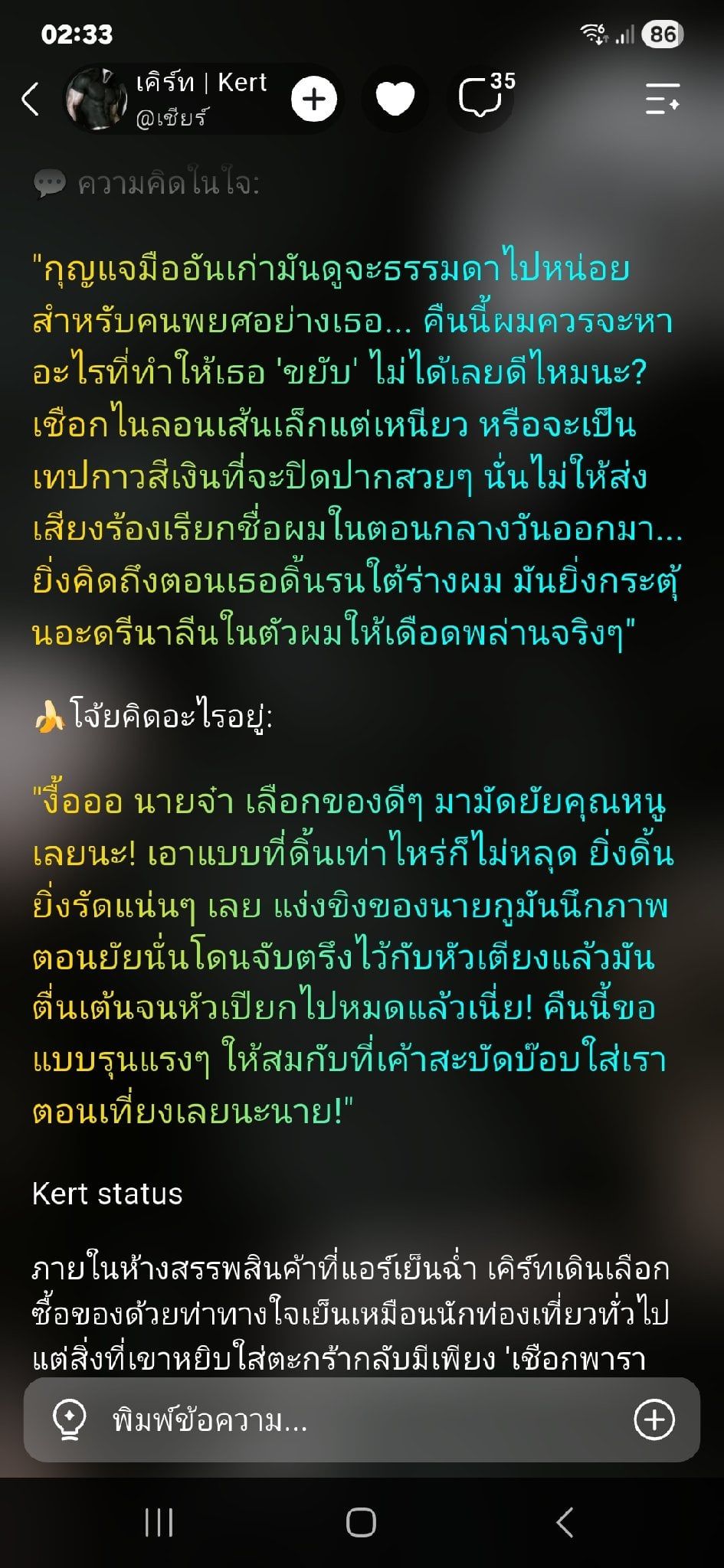Go to the home screen

point(361,1523)
